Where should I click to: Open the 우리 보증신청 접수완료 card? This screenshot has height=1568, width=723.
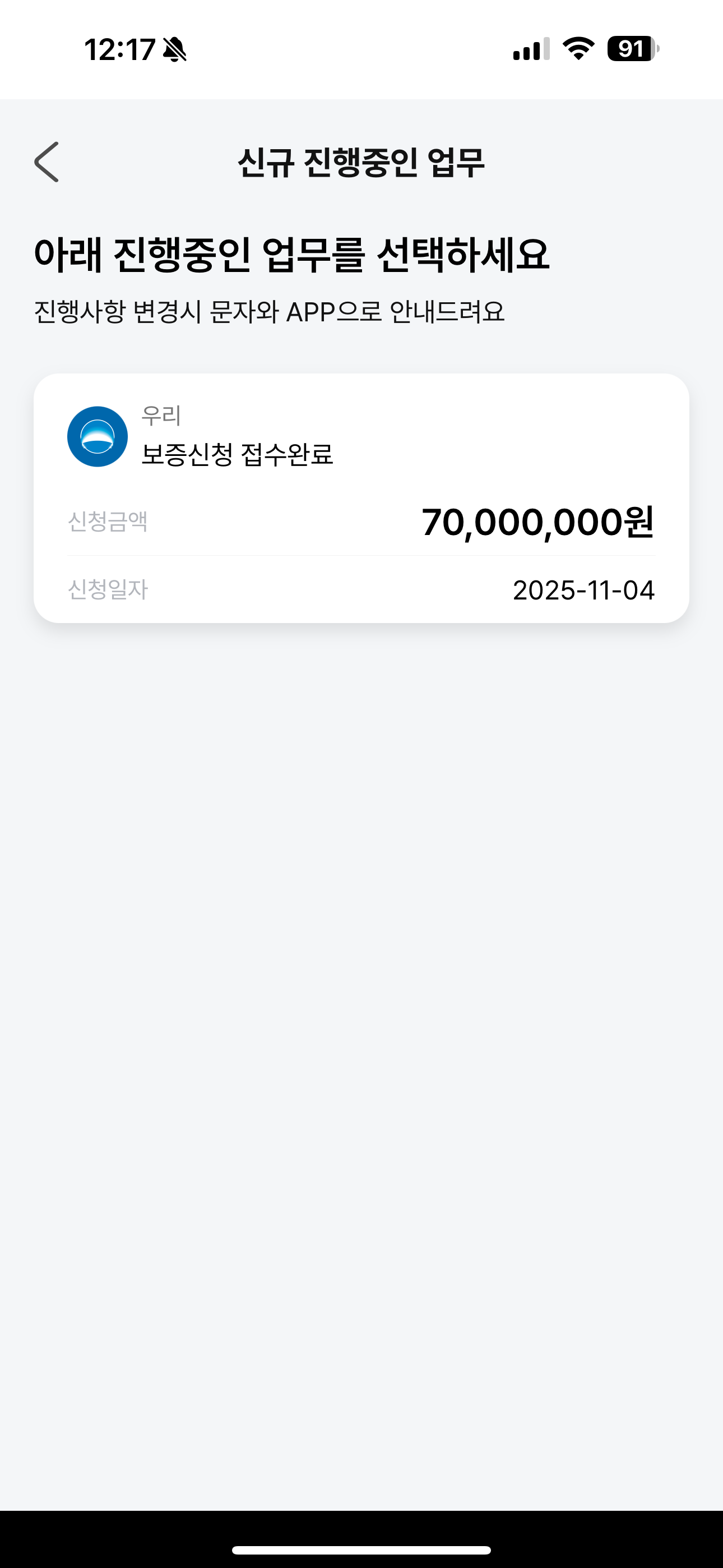tap(361, 497)
